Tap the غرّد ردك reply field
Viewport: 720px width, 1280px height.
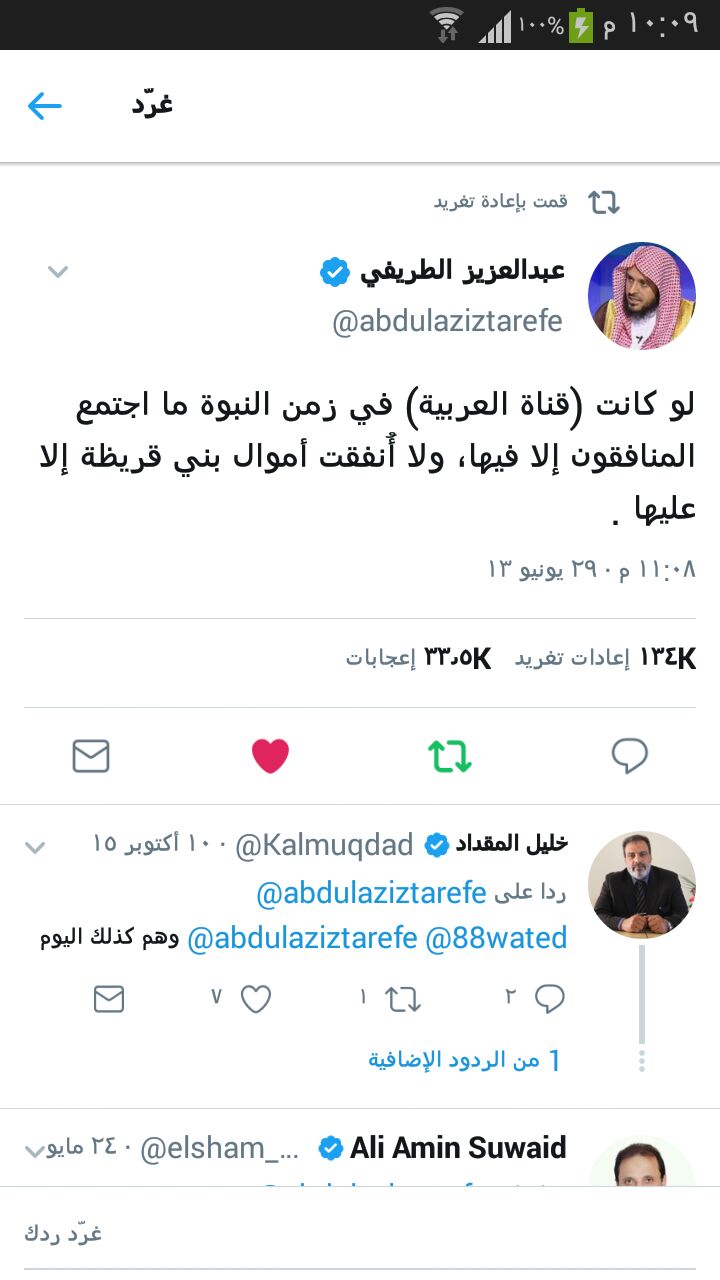[x=360, y=1233]
